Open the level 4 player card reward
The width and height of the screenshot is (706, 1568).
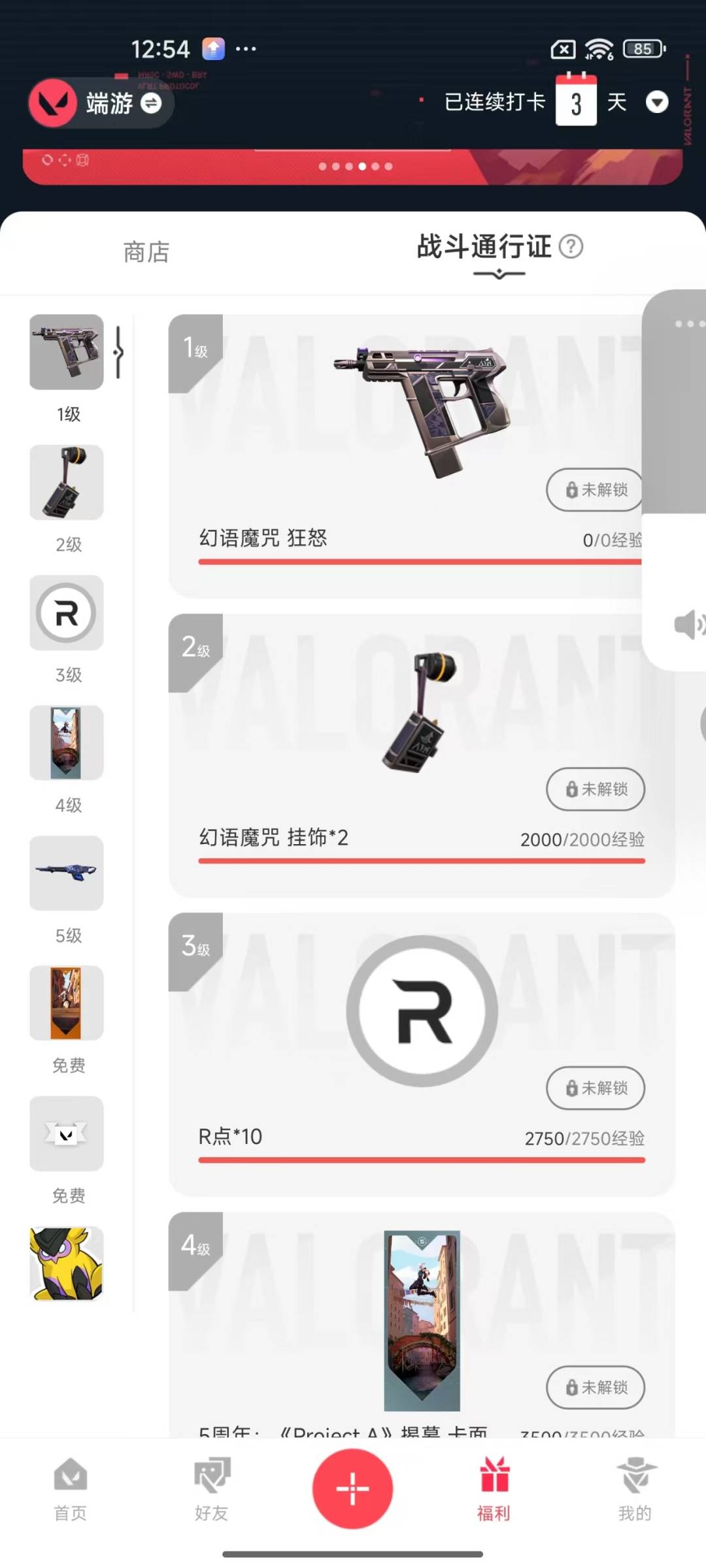click(422, 1320)
